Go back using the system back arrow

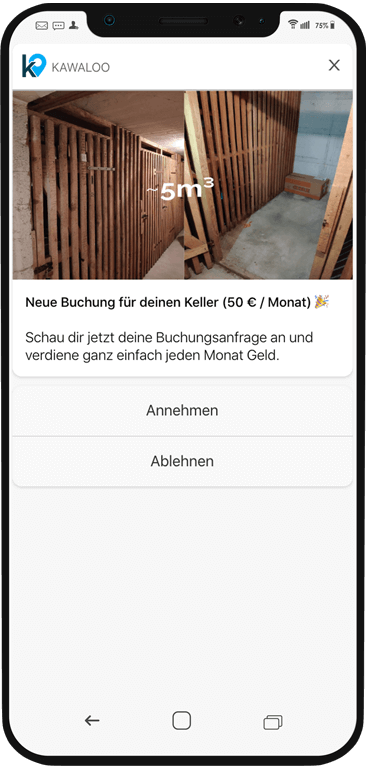(x=92, y=721)
